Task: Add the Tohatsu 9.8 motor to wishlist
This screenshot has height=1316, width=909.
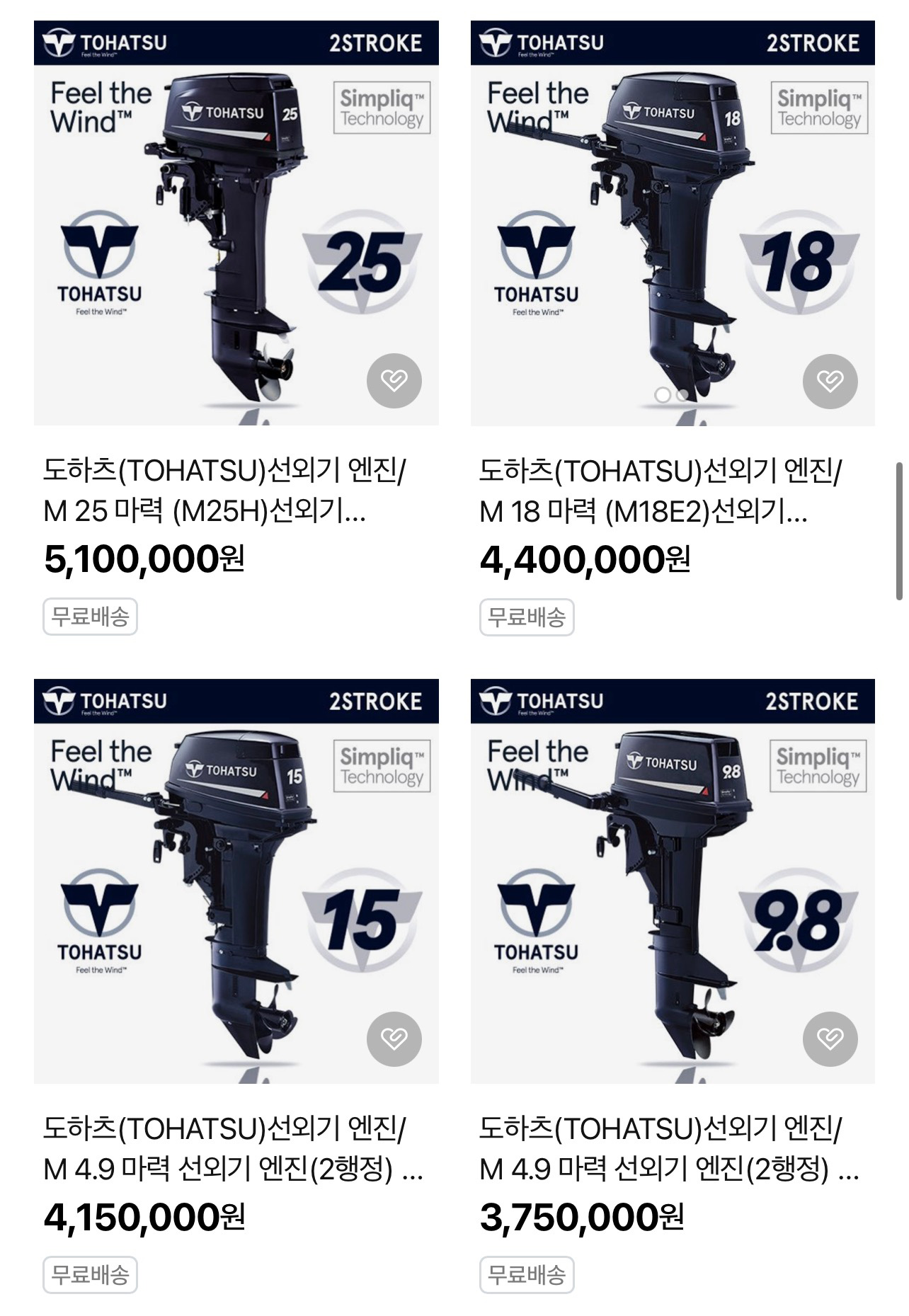Action: tap(830, 1039)
